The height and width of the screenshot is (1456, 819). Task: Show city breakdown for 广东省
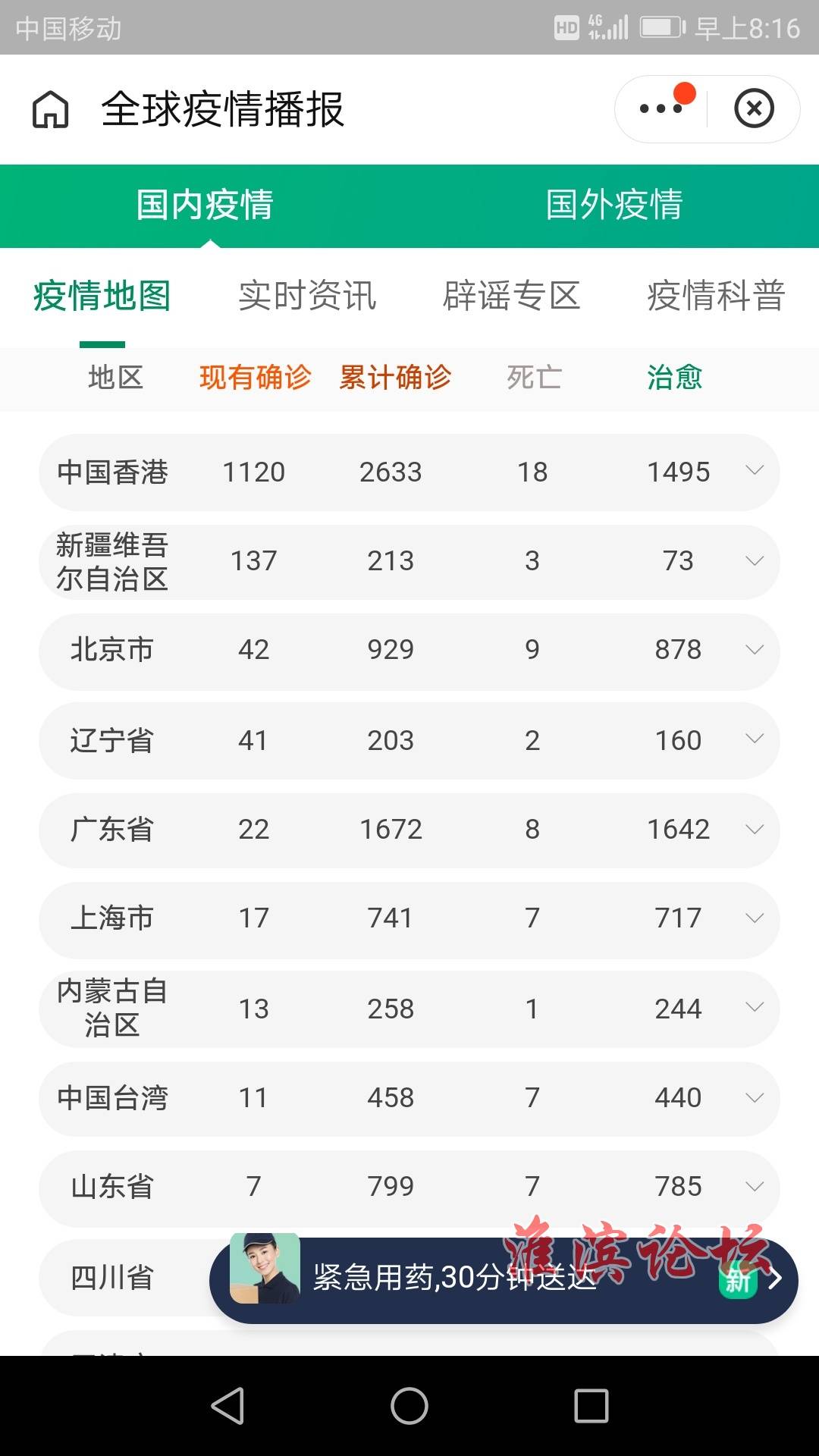click(409, 829)
